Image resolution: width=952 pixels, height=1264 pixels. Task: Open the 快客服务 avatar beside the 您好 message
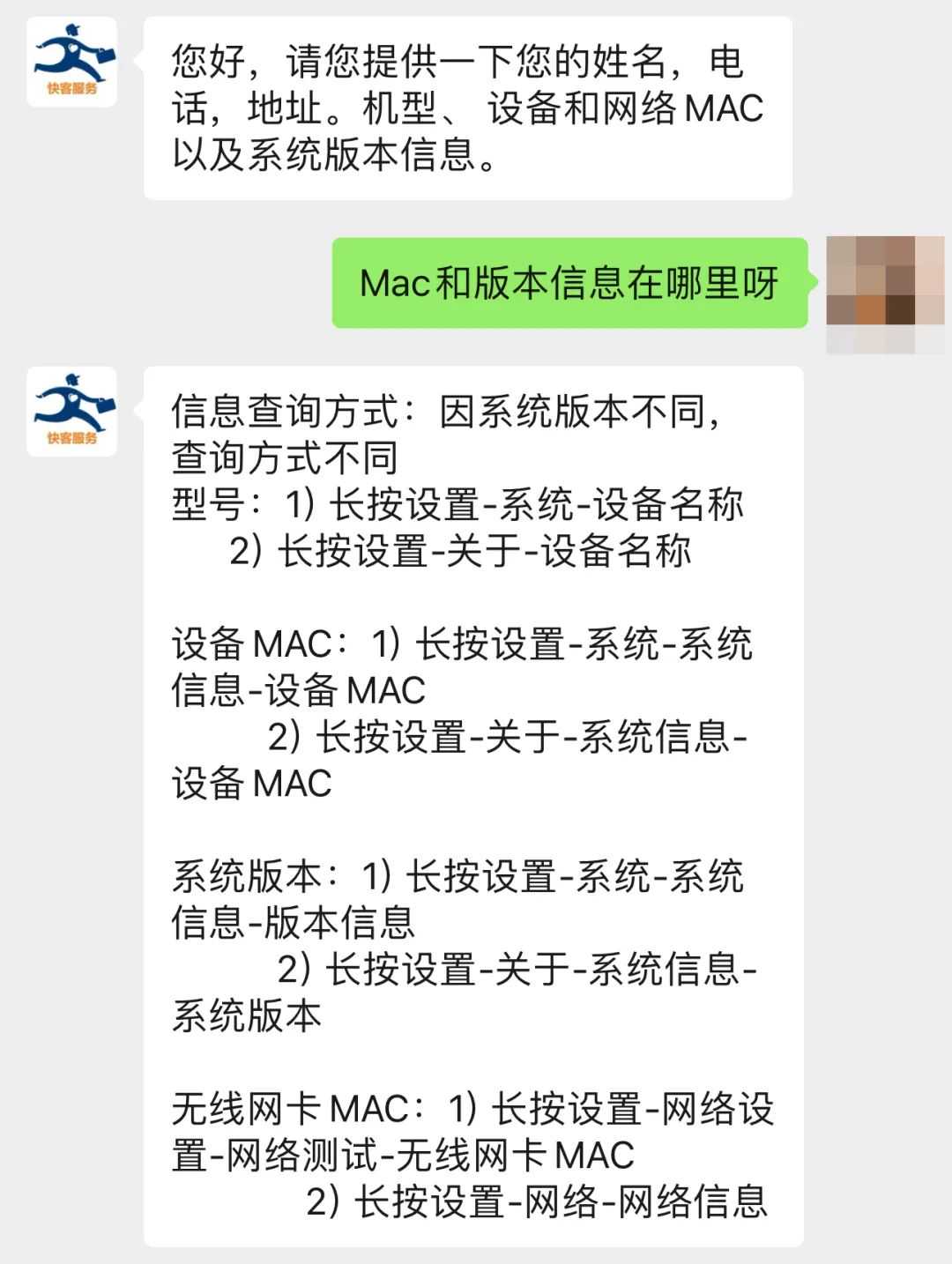click(x=72, y=62)
